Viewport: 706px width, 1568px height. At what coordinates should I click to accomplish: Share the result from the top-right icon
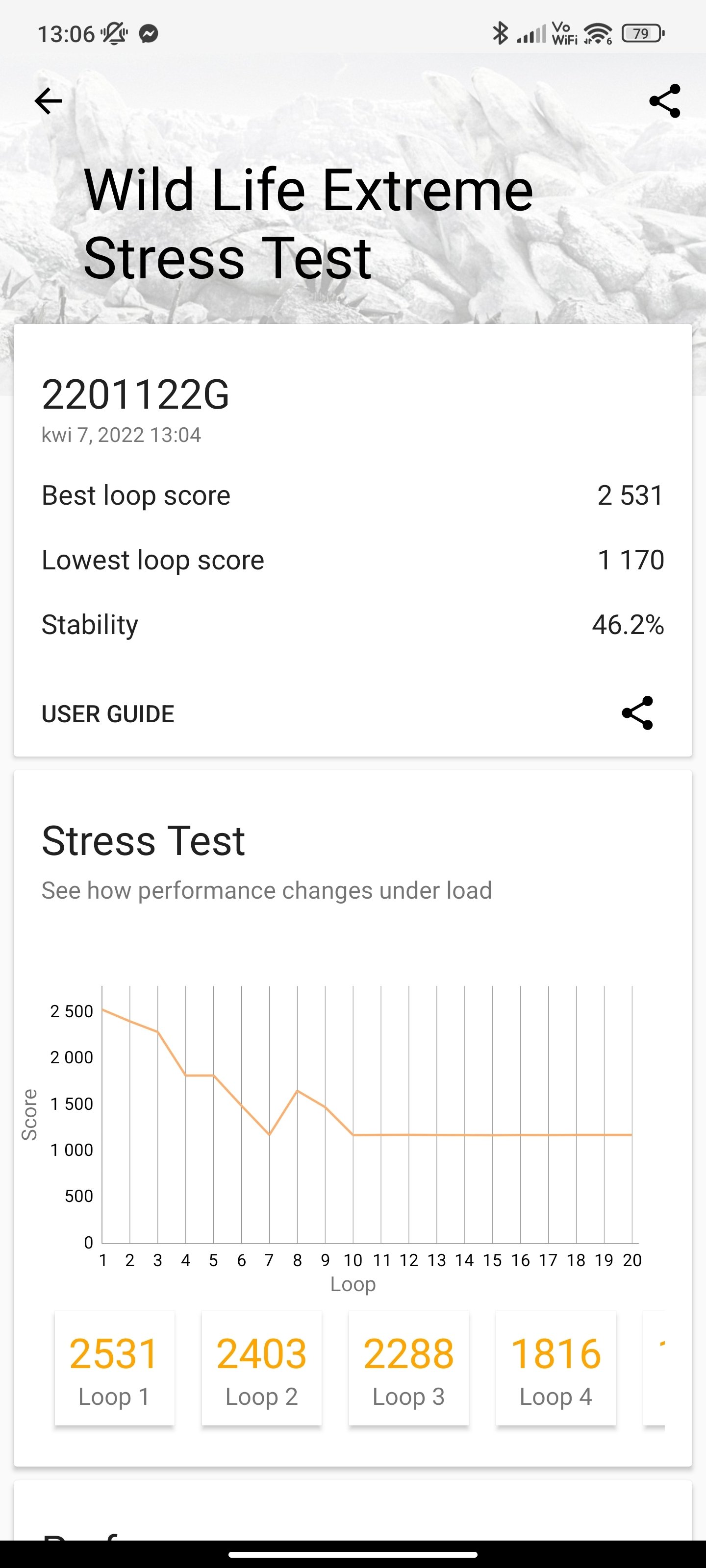click(x=665, y=101)
